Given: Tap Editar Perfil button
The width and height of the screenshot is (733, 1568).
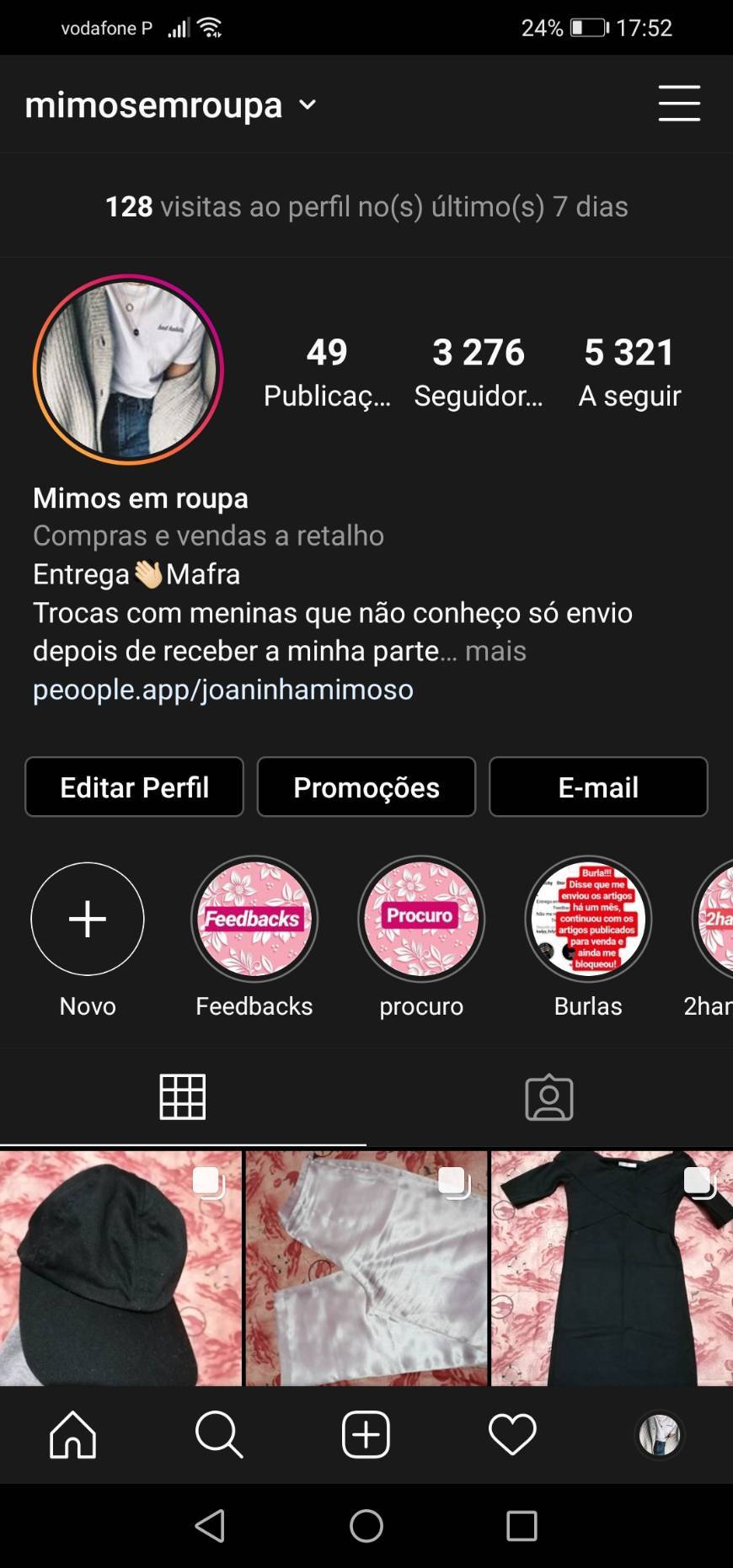Looking at the screenshot, I should (x=135, y=787).
